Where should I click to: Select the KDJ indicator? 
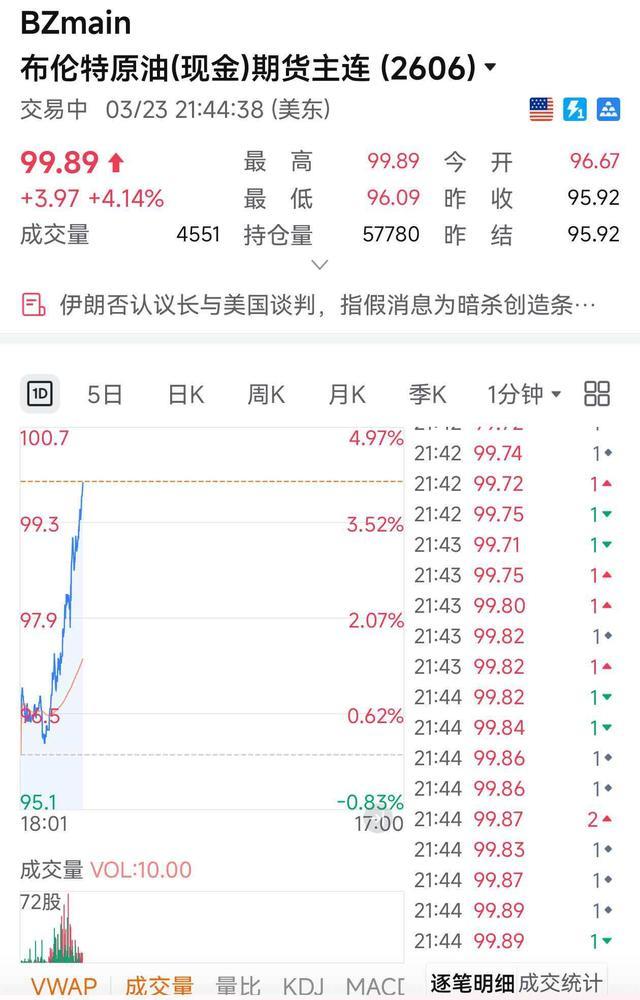[304, 985]
